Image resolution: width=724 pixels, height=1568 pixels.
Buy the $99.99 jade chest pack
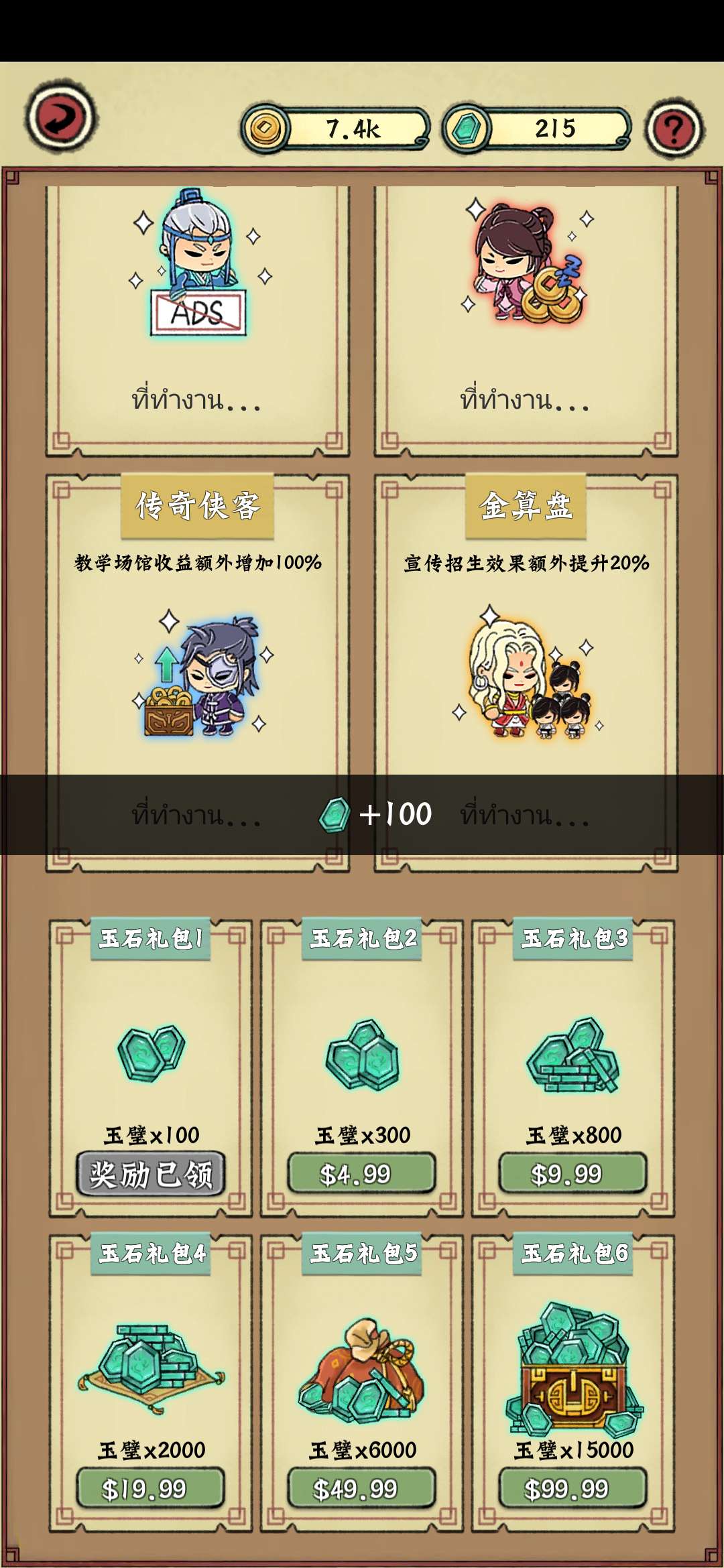pyautogui.click(x=573, y=1488)
